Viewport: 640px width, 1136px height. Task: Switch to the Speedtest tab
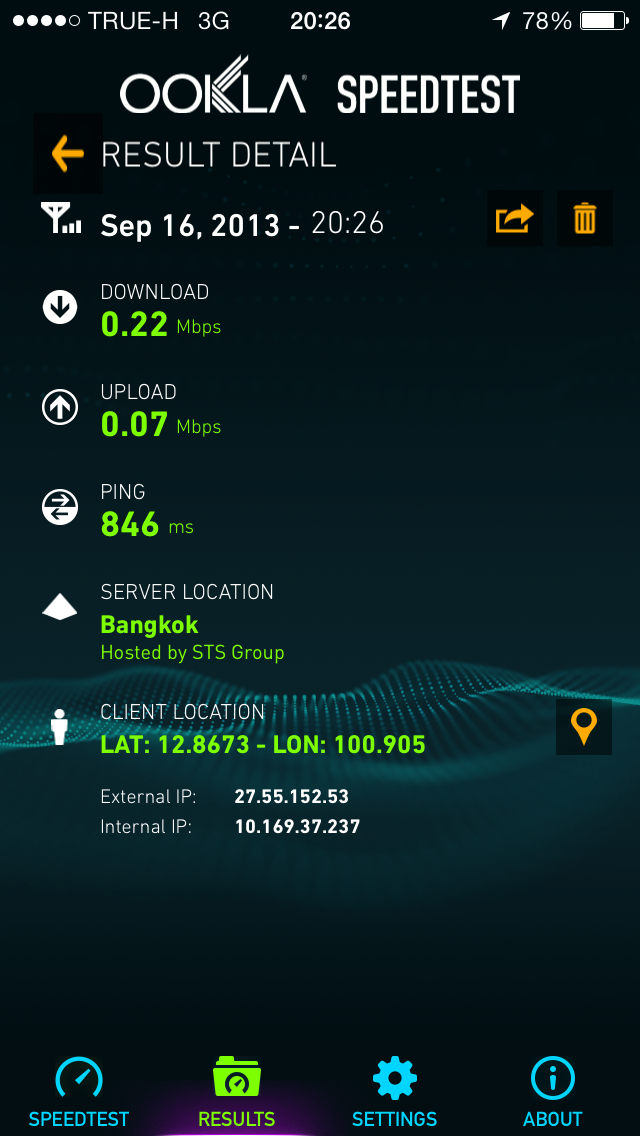[79, 1092]
